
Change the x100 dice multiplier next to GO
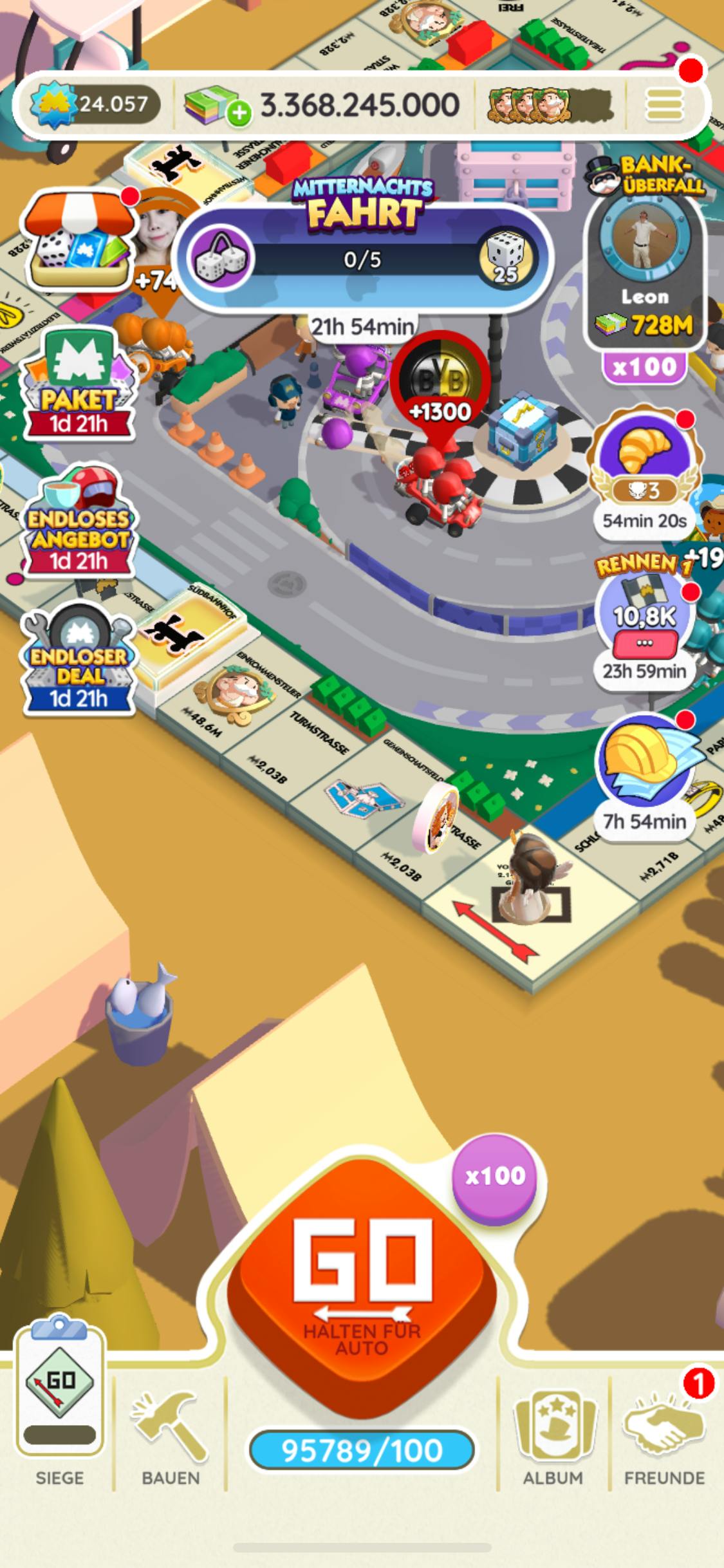(x=494, y=1176)
